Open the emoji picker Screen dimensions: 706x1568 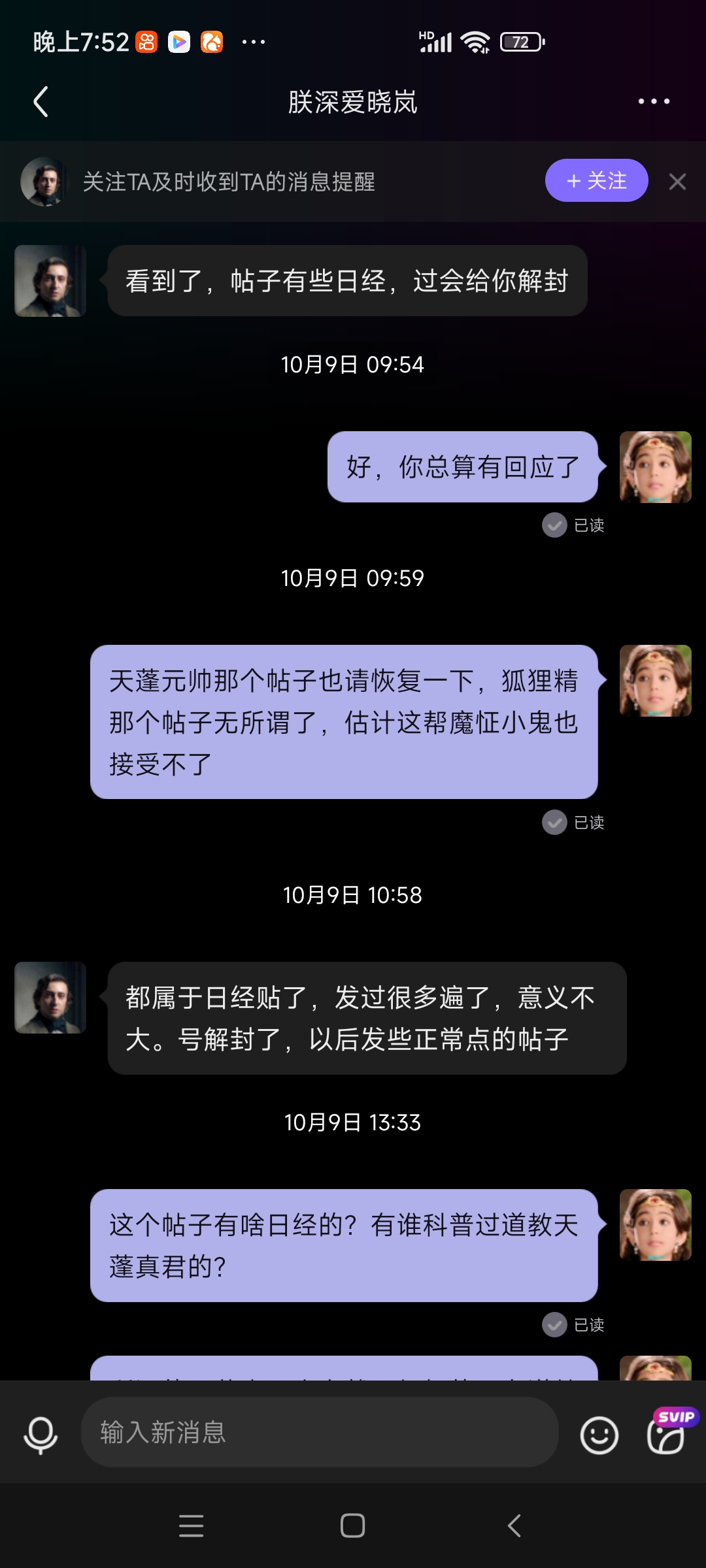click(599, 1435)
